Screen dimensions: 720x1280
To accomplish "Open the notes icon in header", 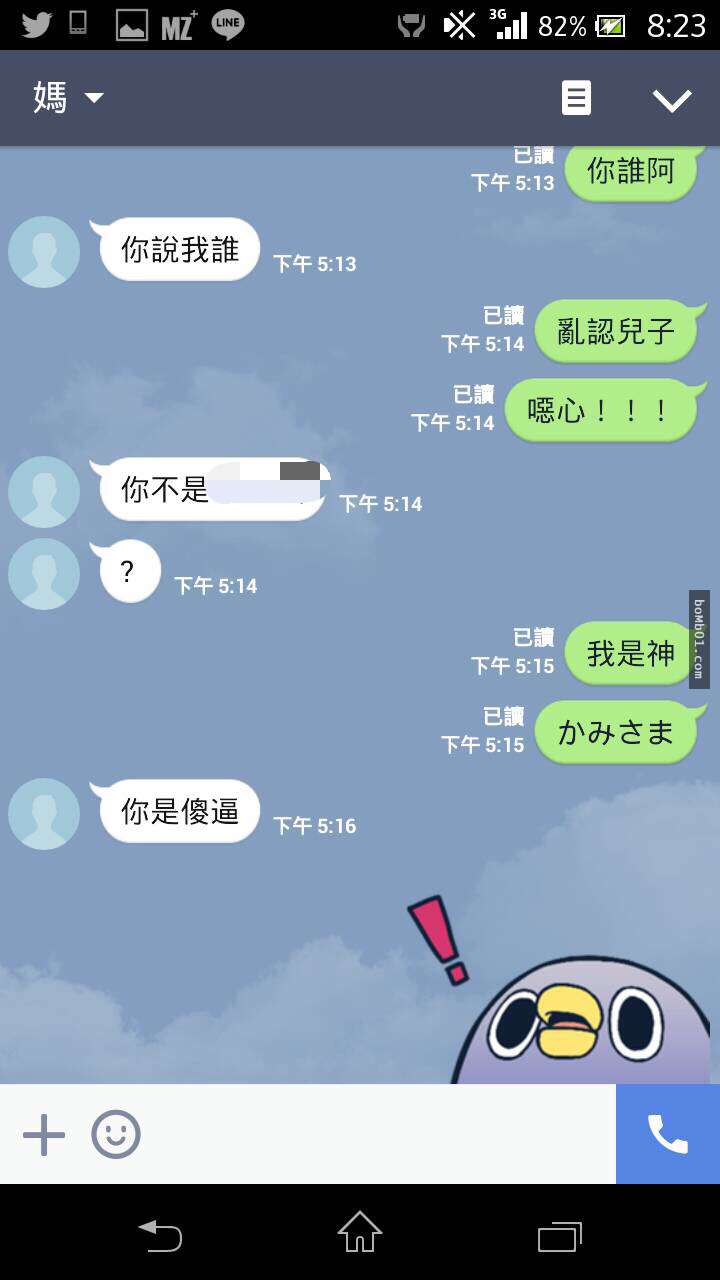I will coord(576,98).
